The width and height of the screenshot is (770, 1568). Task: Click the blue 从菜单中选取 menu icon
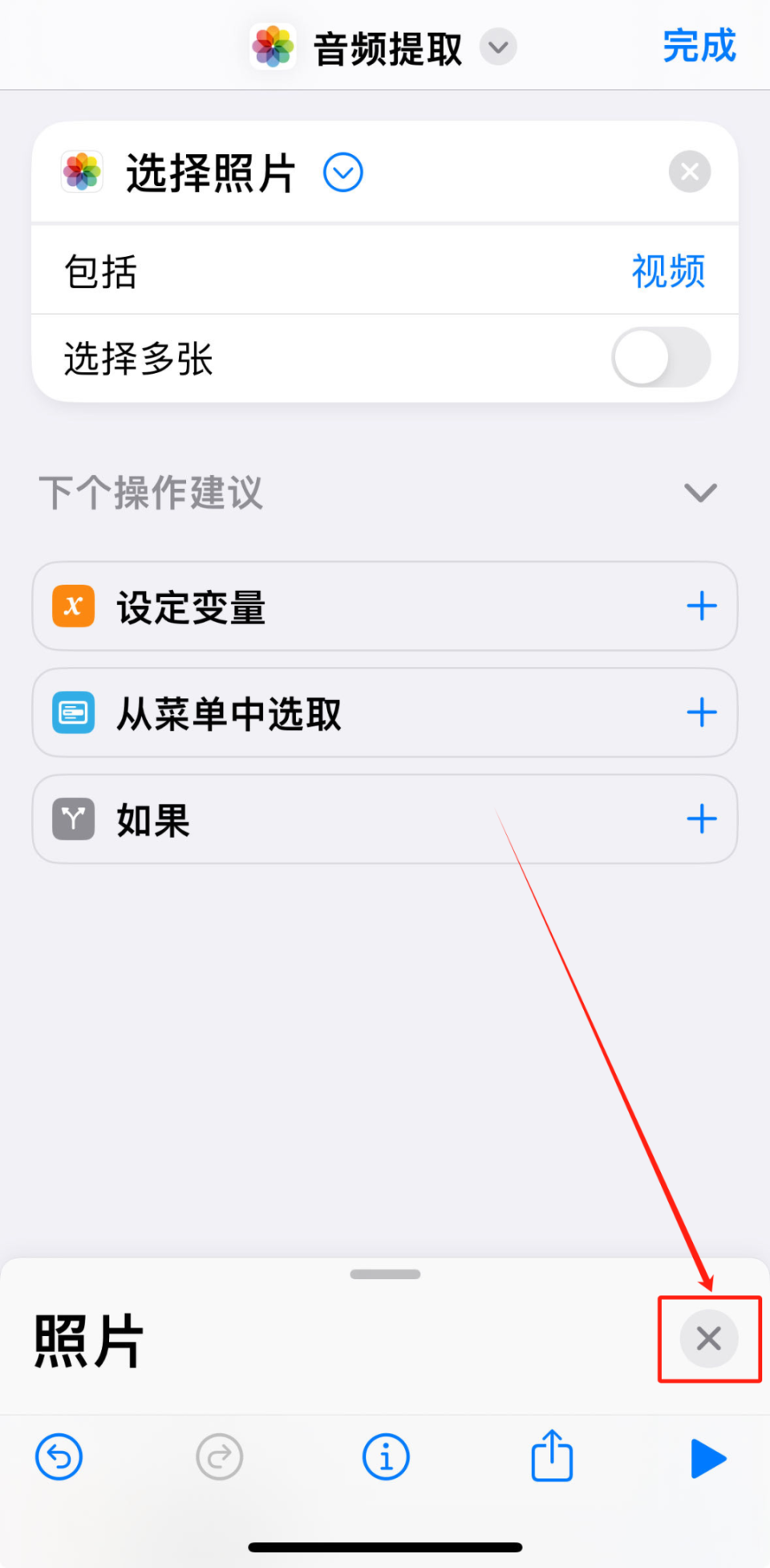pyautogui.click(x=72, y=713)
